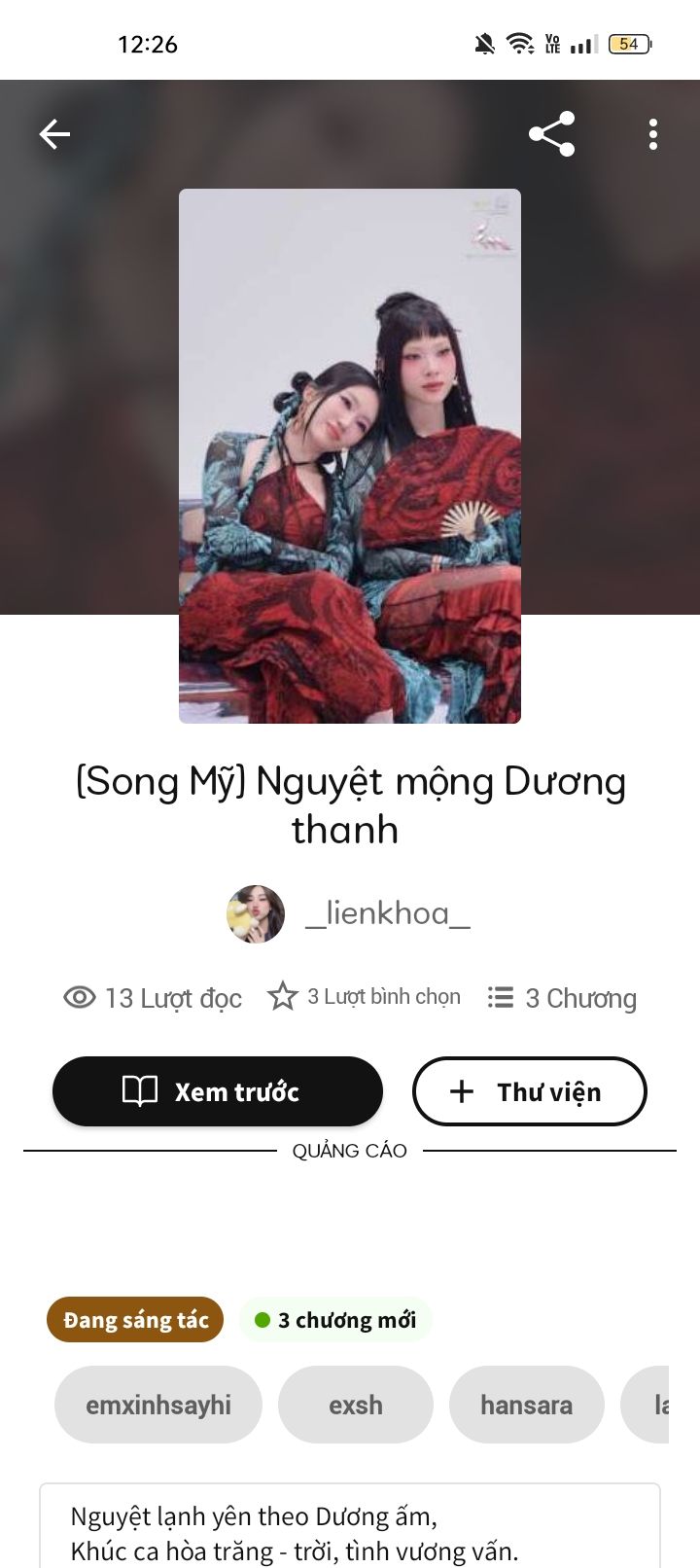Share this story
Screen dimensions: 700x1568
click(551, 134)
